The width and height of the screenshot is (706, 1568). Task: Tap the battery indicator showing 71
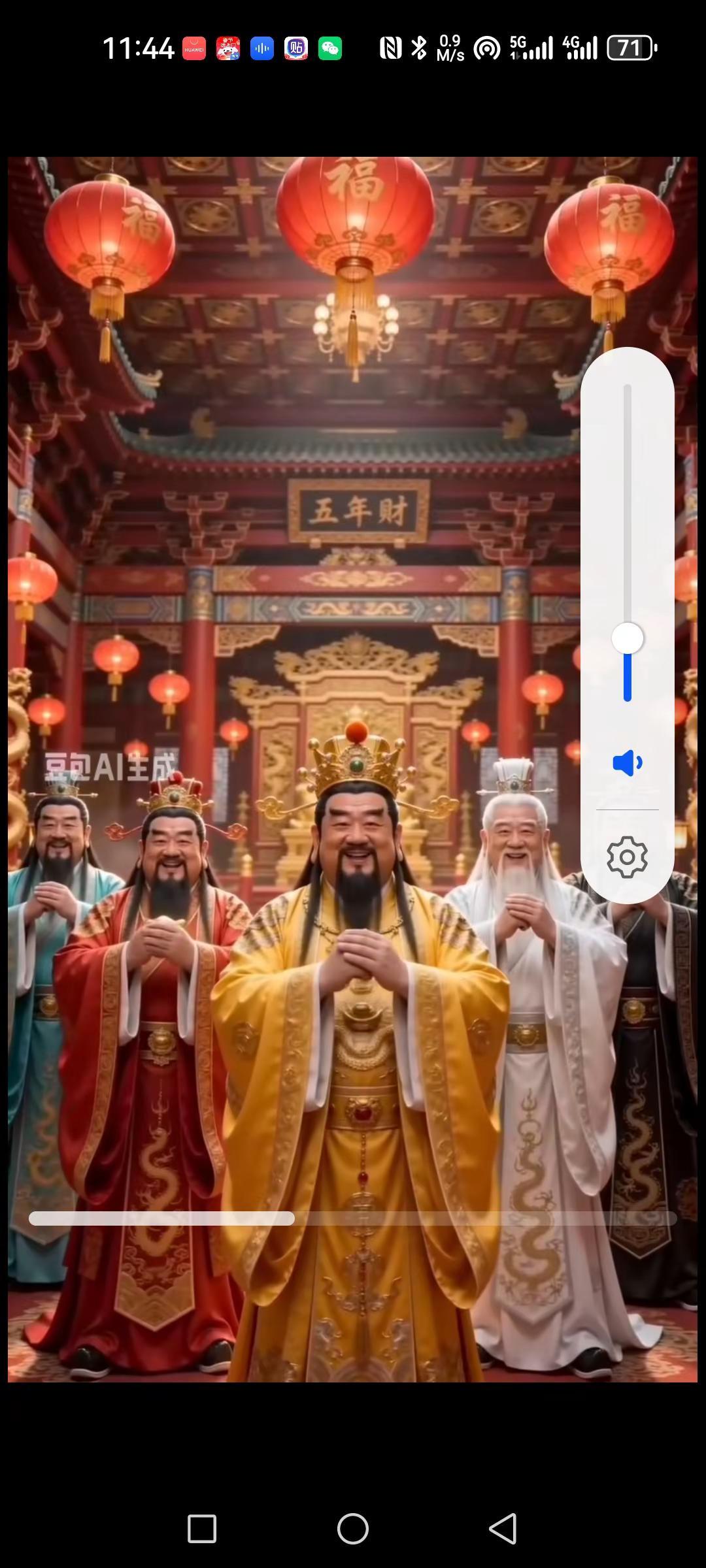click(x=630, y=48)
